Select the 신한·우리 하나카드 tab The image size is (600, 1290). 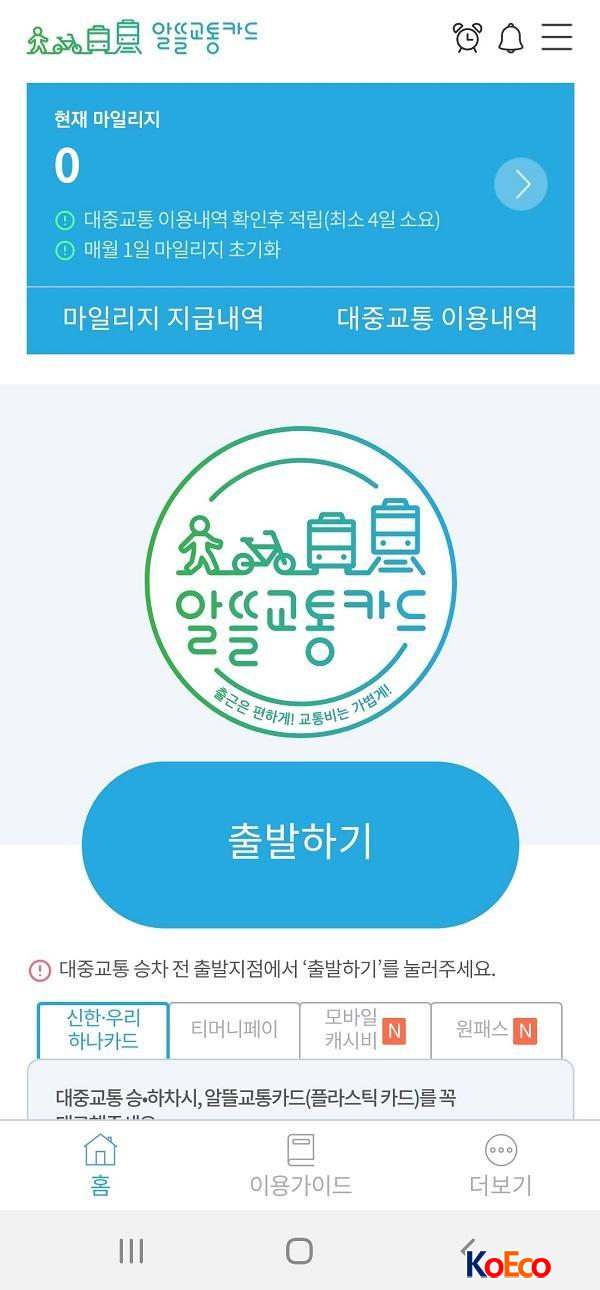coord(103,1030)
